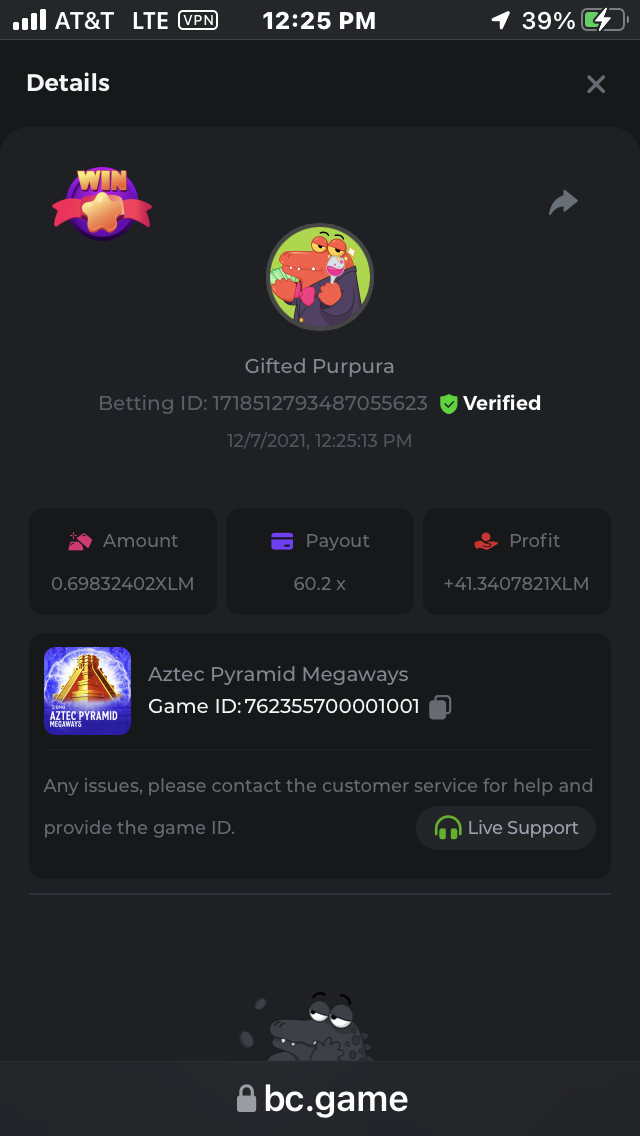The height and width of the screenshot is (1136, 640).
Task: Share this bet result
Action: click(563, 203)
